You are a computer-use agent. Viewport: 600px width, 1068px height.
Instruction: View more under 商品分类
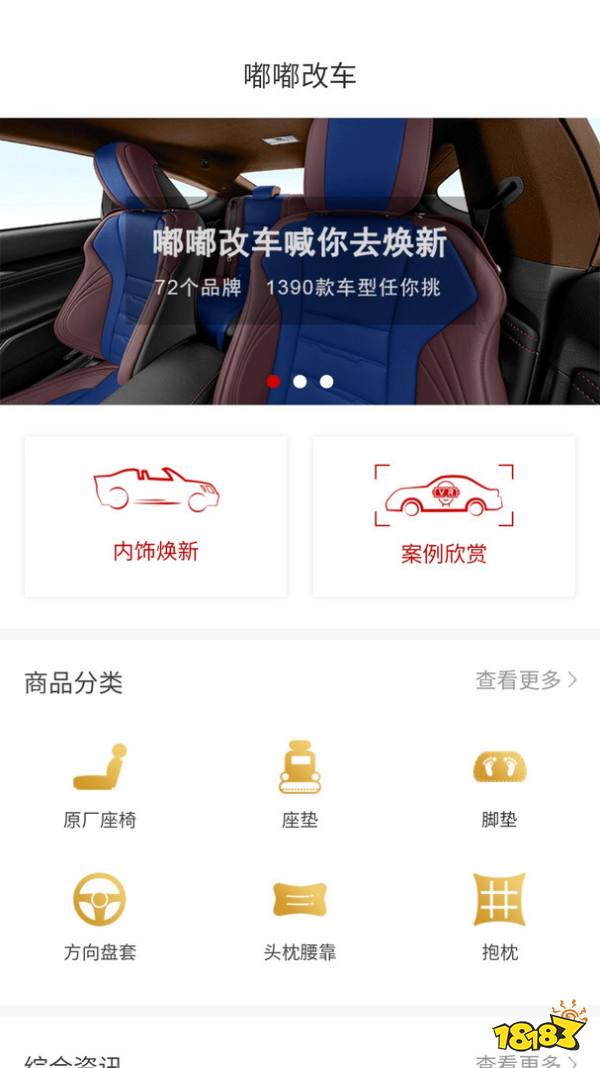[526, 681]
